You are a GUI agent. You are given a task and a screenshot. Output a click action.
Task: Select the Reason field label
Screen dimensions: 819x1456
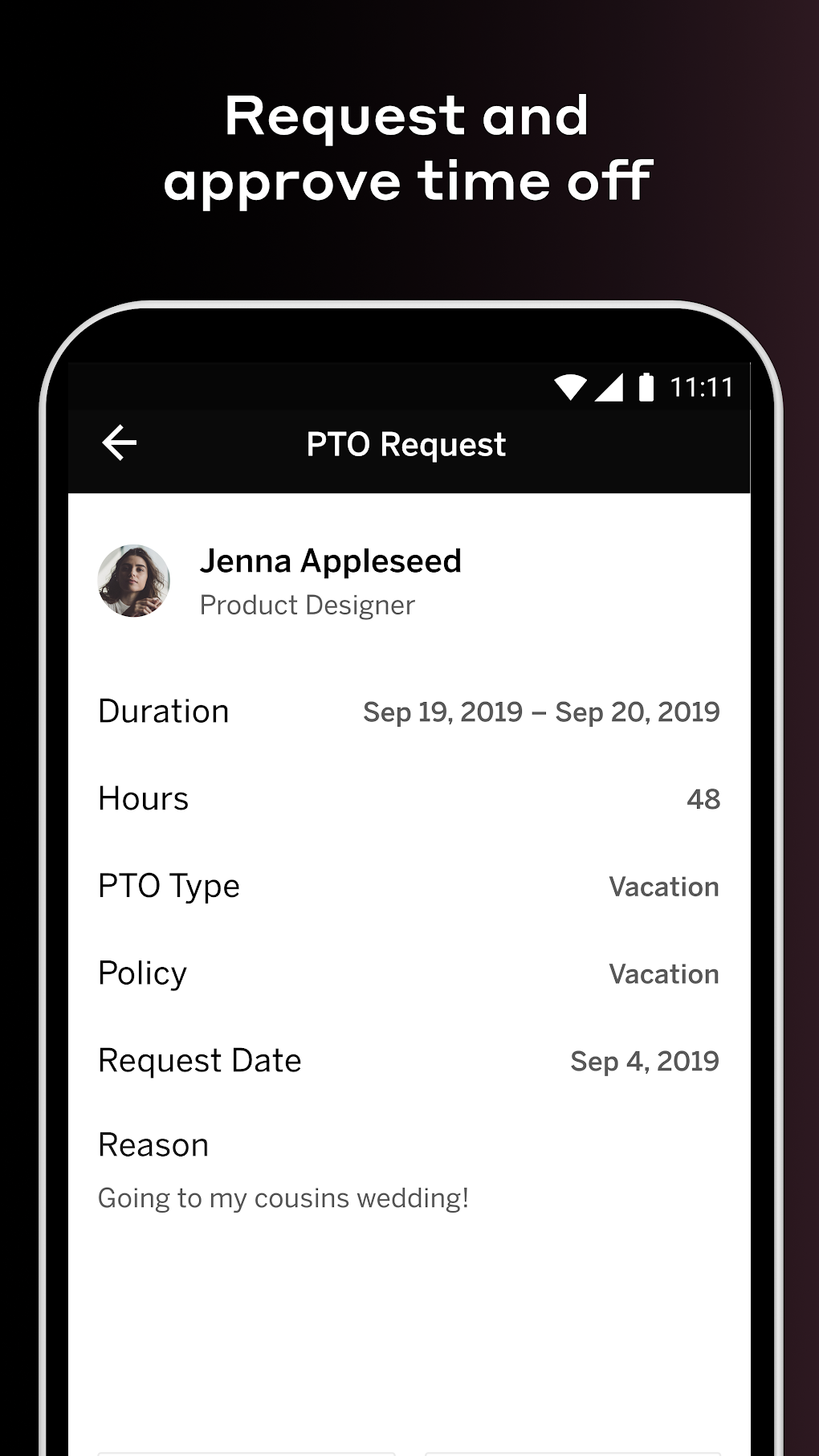(153, 1144)
